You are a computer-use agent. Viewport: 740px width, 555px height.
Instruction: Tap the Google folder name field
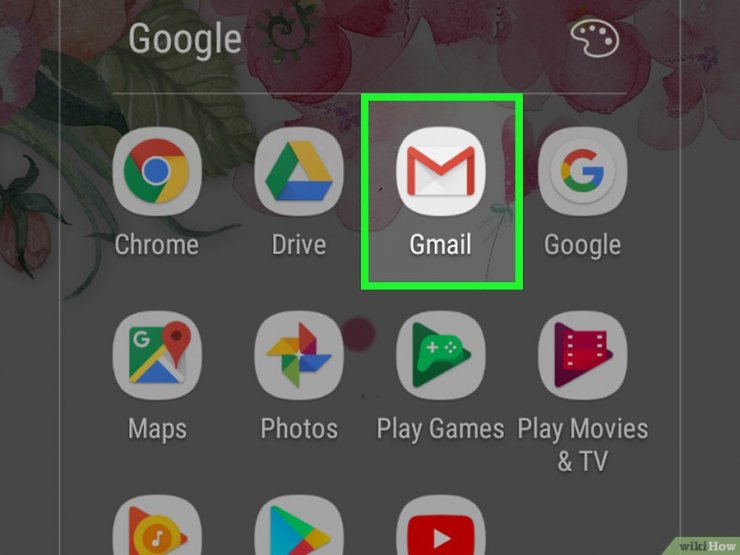(186, 39)
